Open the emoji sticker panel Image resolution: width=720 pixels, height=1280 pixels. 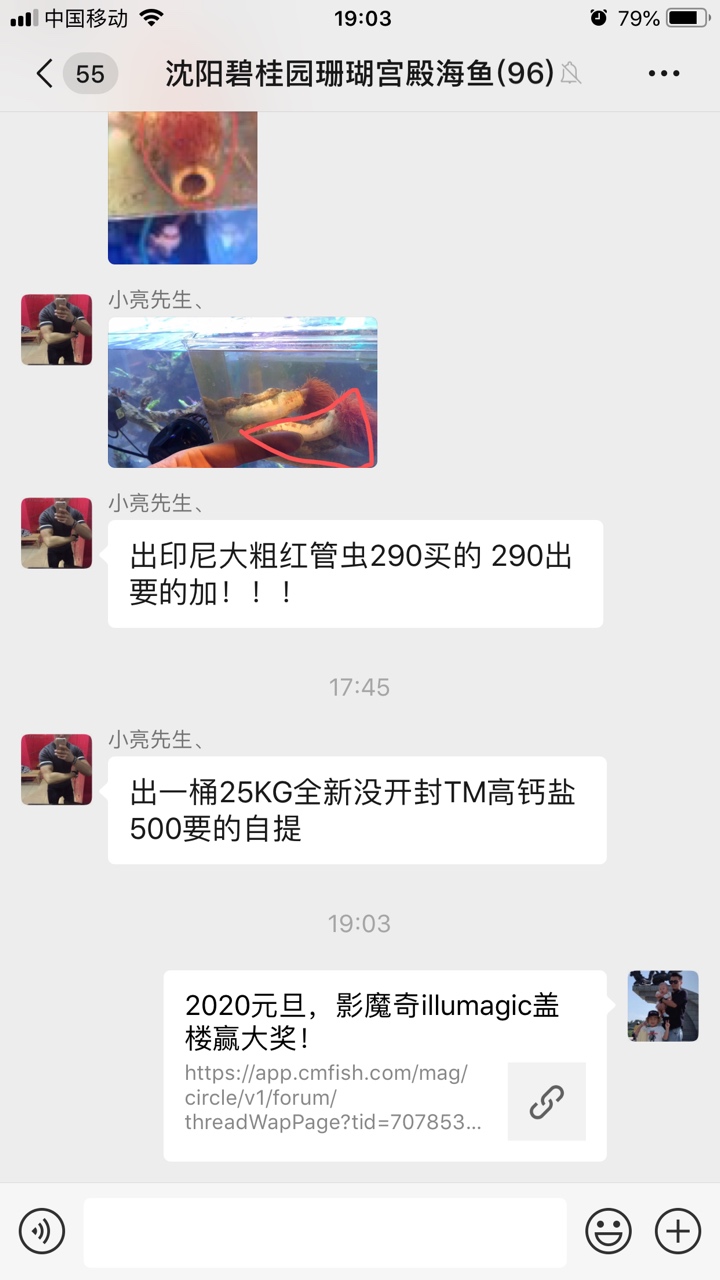pos(608,1231)
